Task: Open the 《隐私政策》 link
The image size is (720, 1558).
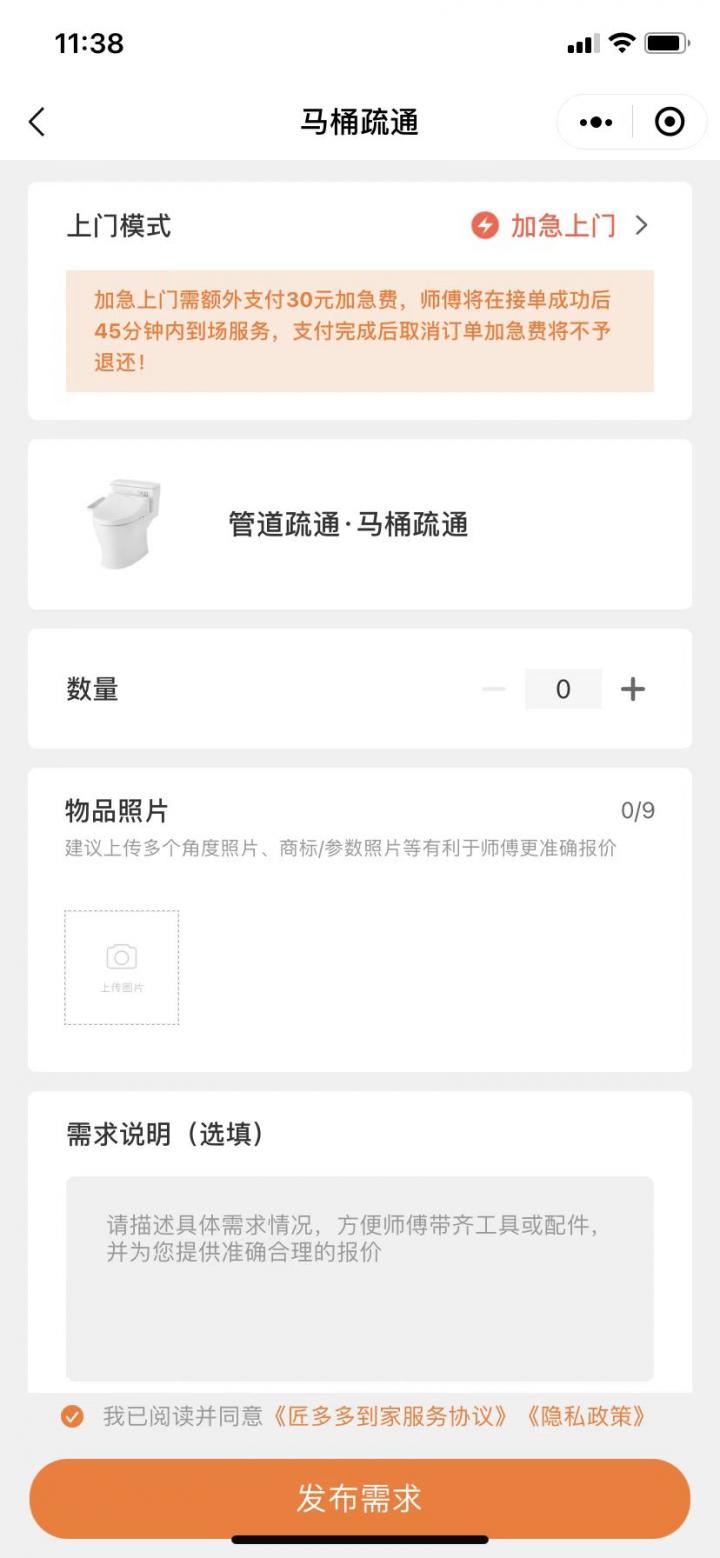Action: [x=585, y=1416]
